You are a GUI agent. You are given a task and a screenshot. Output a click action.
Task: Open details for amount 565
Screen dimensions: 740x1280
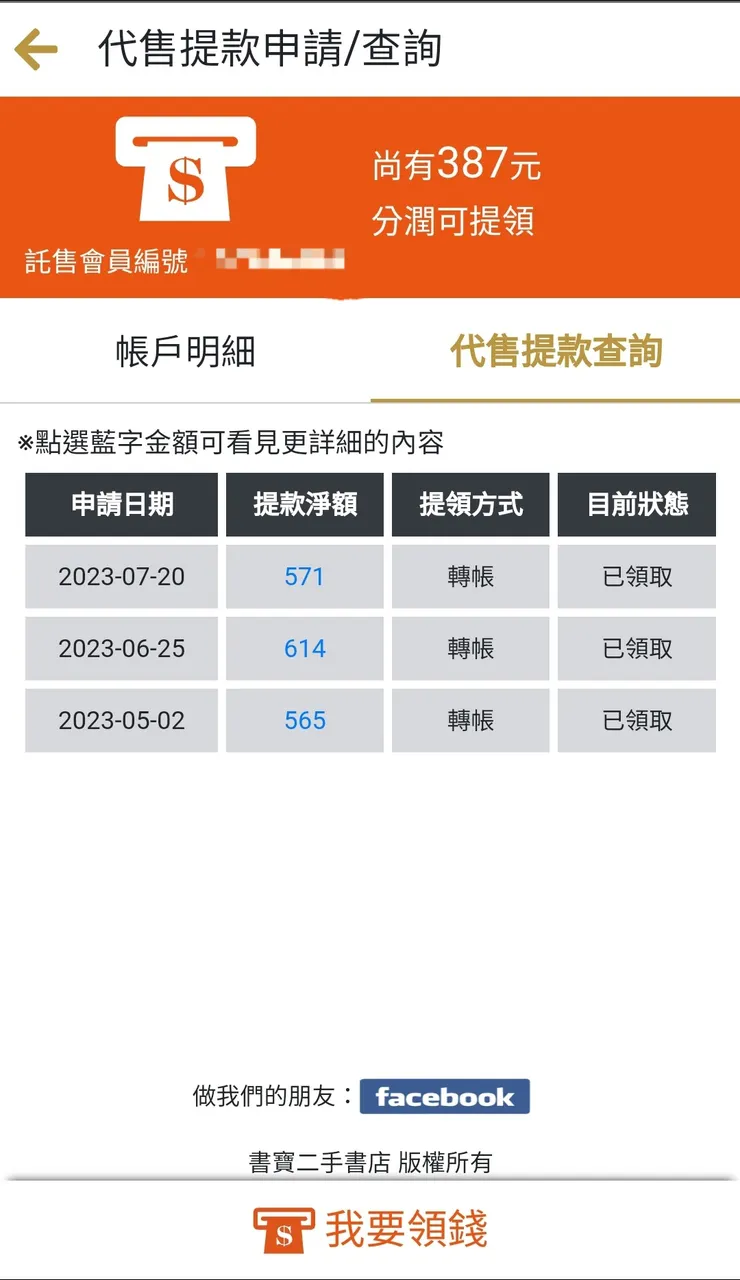click(x=304, y=720)
